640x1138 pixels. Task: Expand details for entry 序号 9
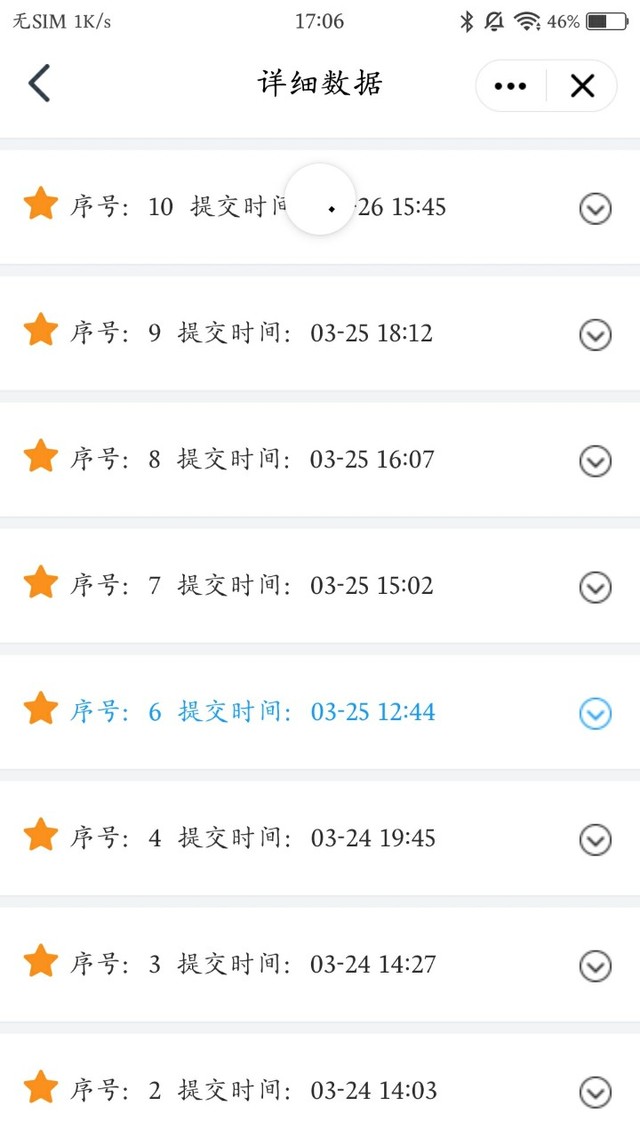click(595, 335)
